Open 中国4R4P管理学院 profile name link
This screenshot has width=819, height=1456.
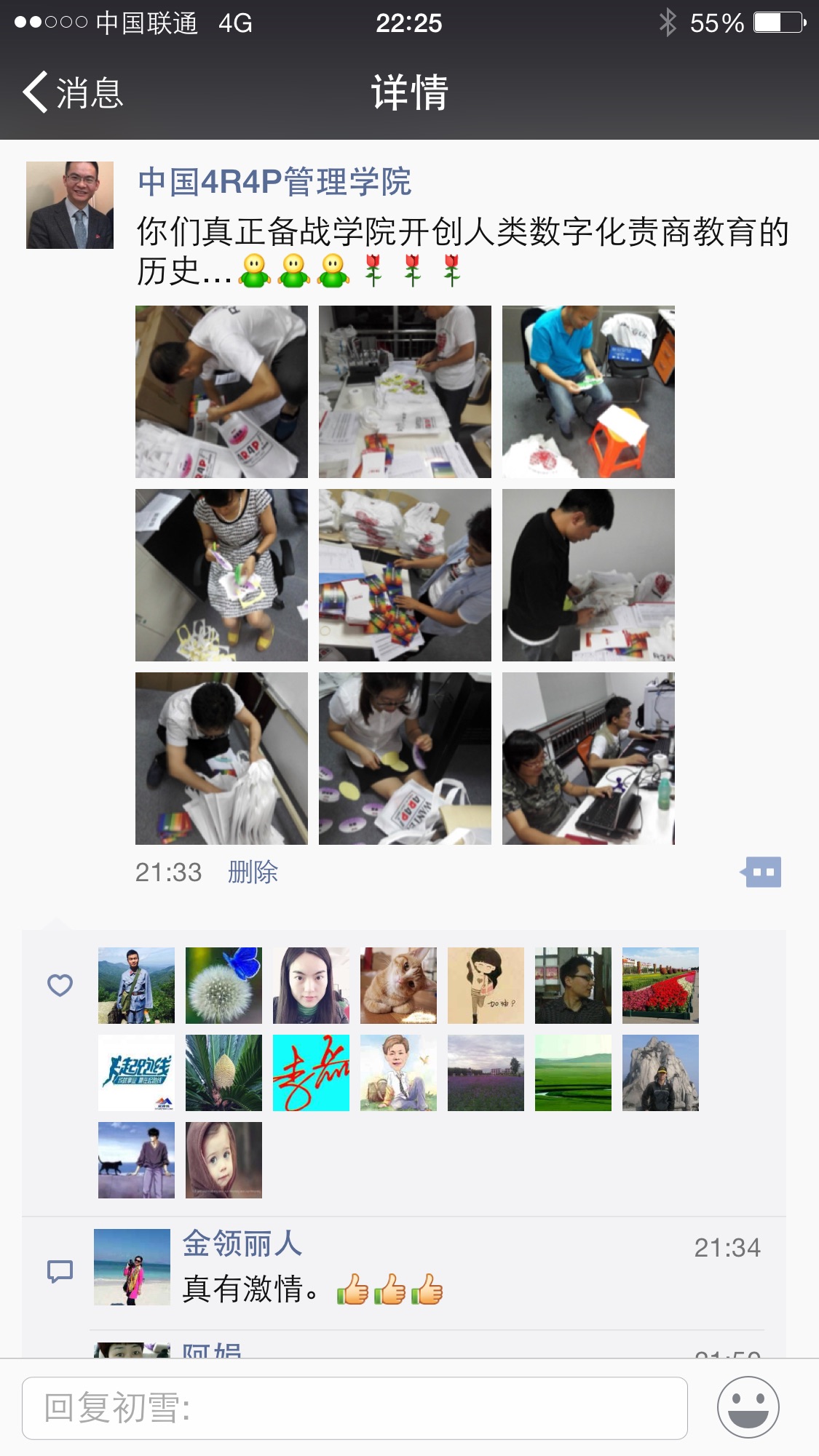tap(274, 182)
